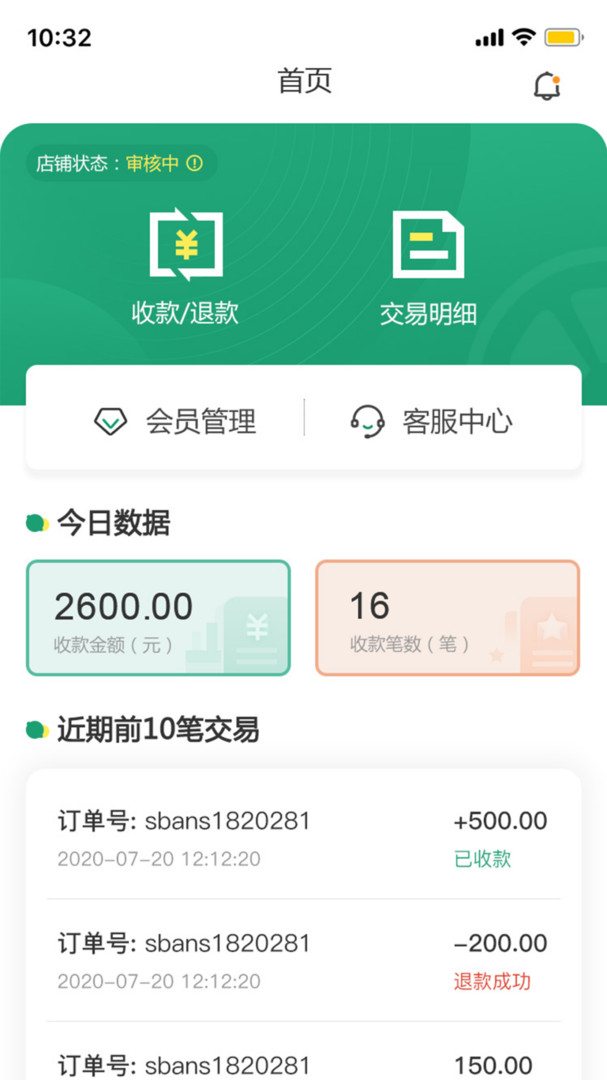This screenshot has height=1080, width=607.
Task: Open 客服中心 customer service center
Action: [x=432, y=421]
